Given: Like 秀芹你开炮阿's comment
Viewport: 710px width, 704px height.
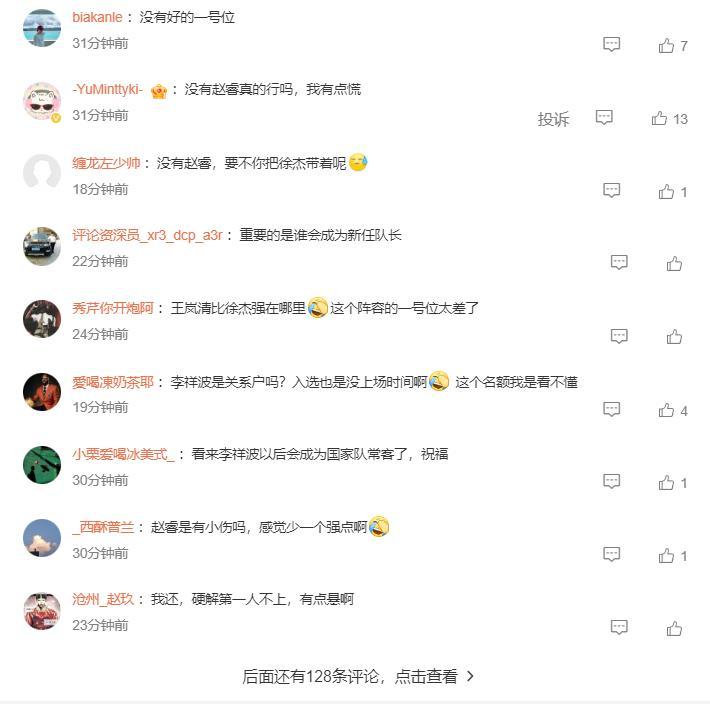Looking at the screenshot, I should [x=674, y=337].
